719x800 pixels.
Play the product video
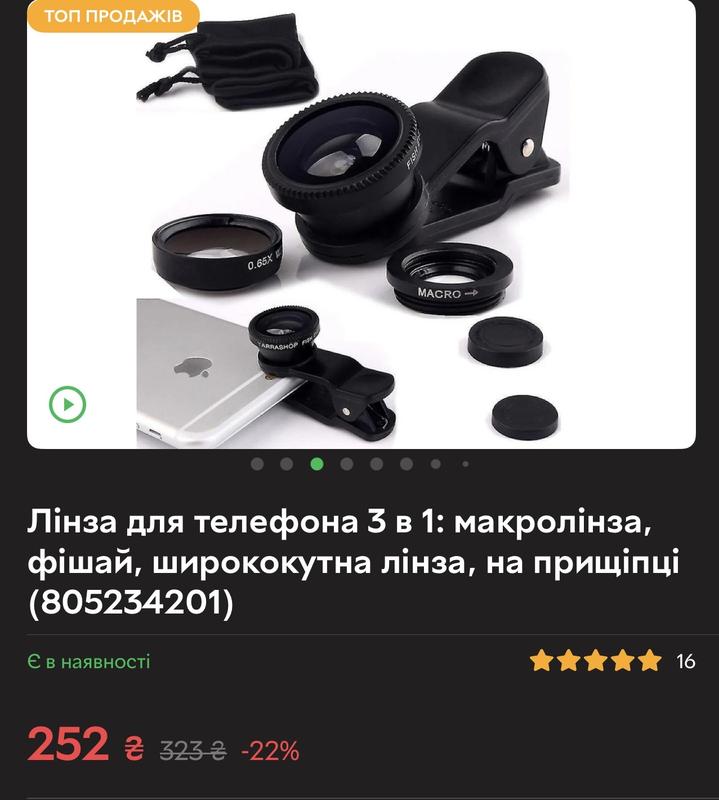tap(67, 404)
